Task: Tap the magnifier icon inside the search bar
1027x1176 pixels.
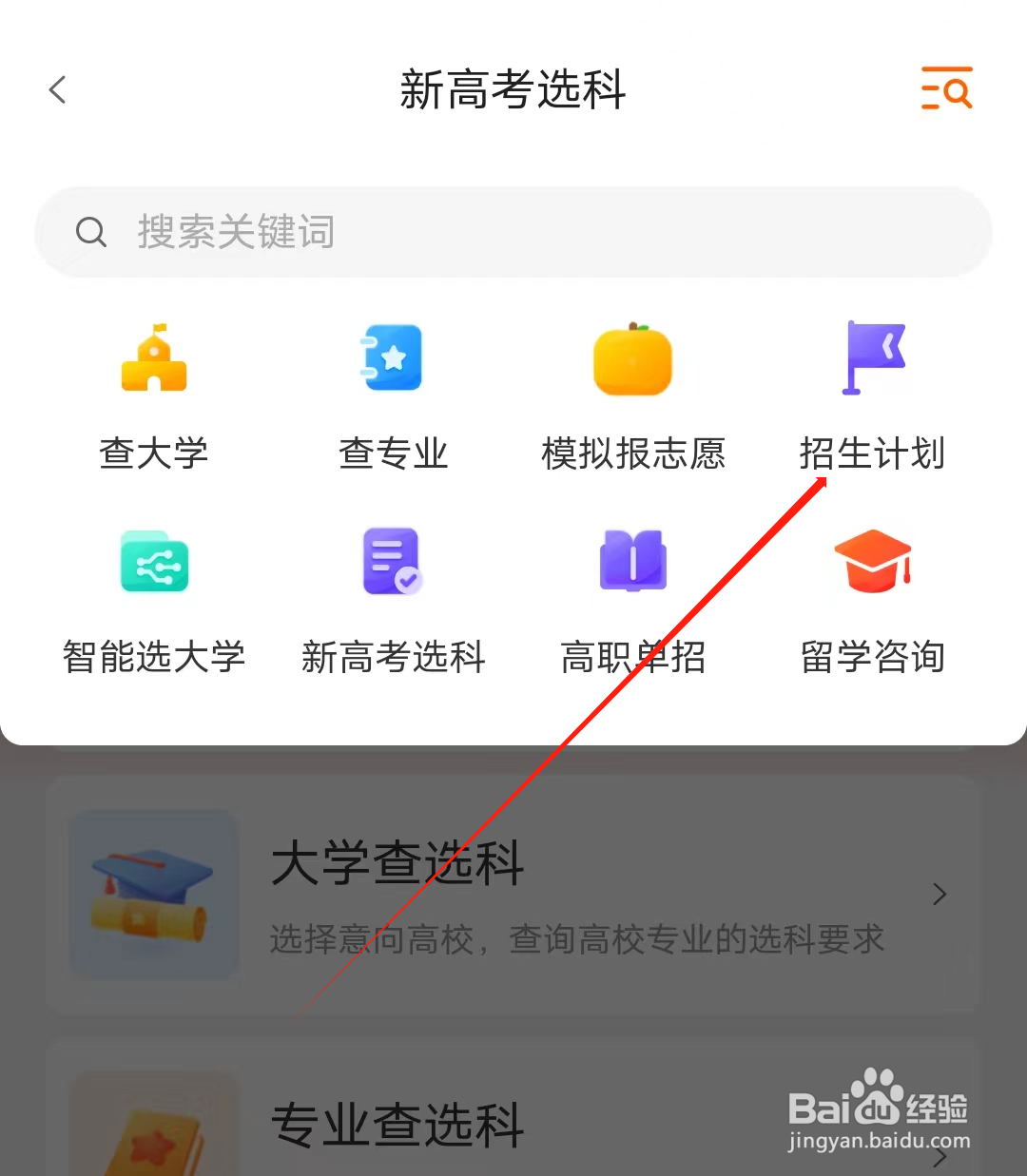Action: point(90,231)
